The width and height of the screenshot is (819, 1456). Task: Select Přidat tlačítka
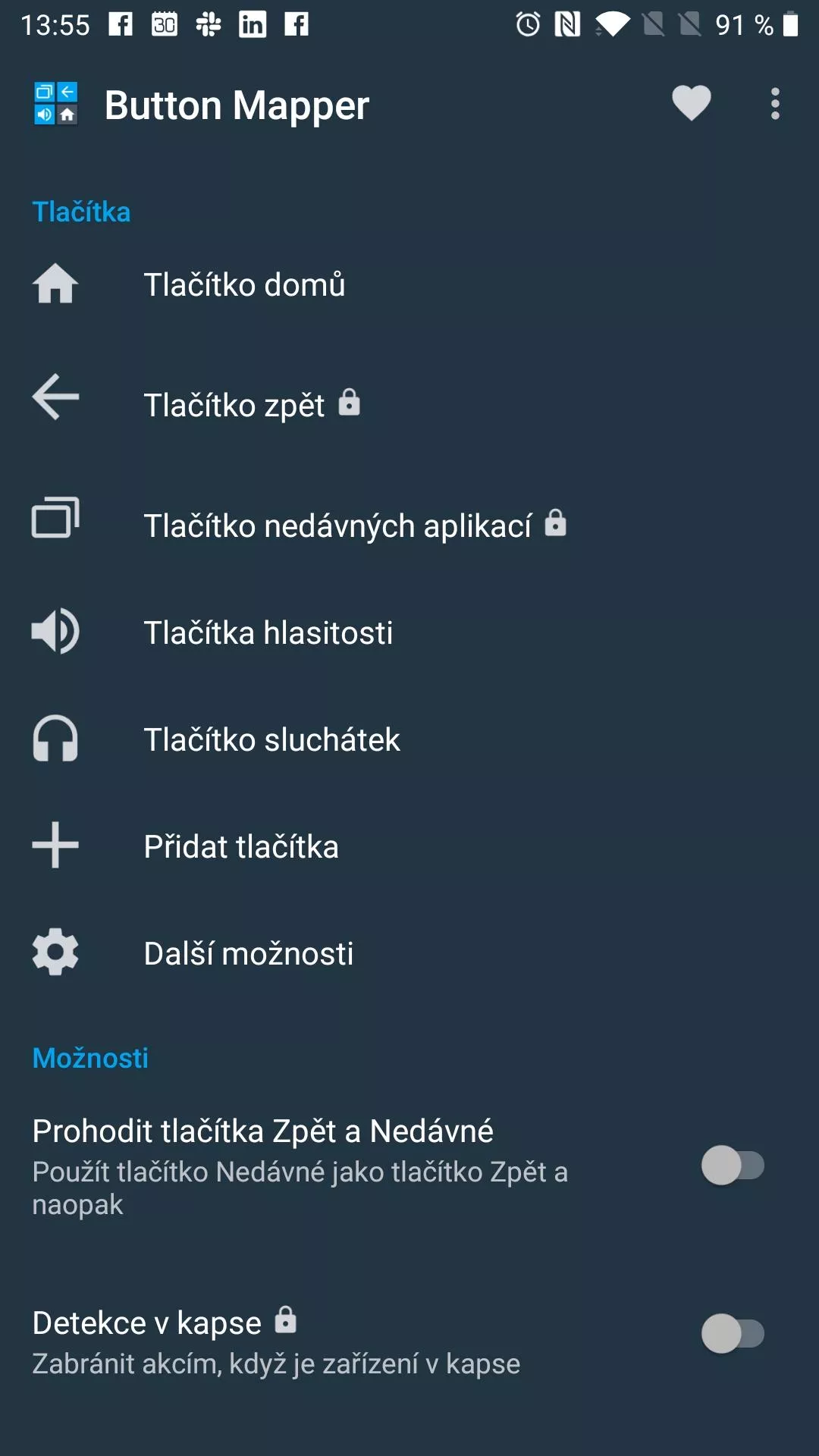pos(409,846)
